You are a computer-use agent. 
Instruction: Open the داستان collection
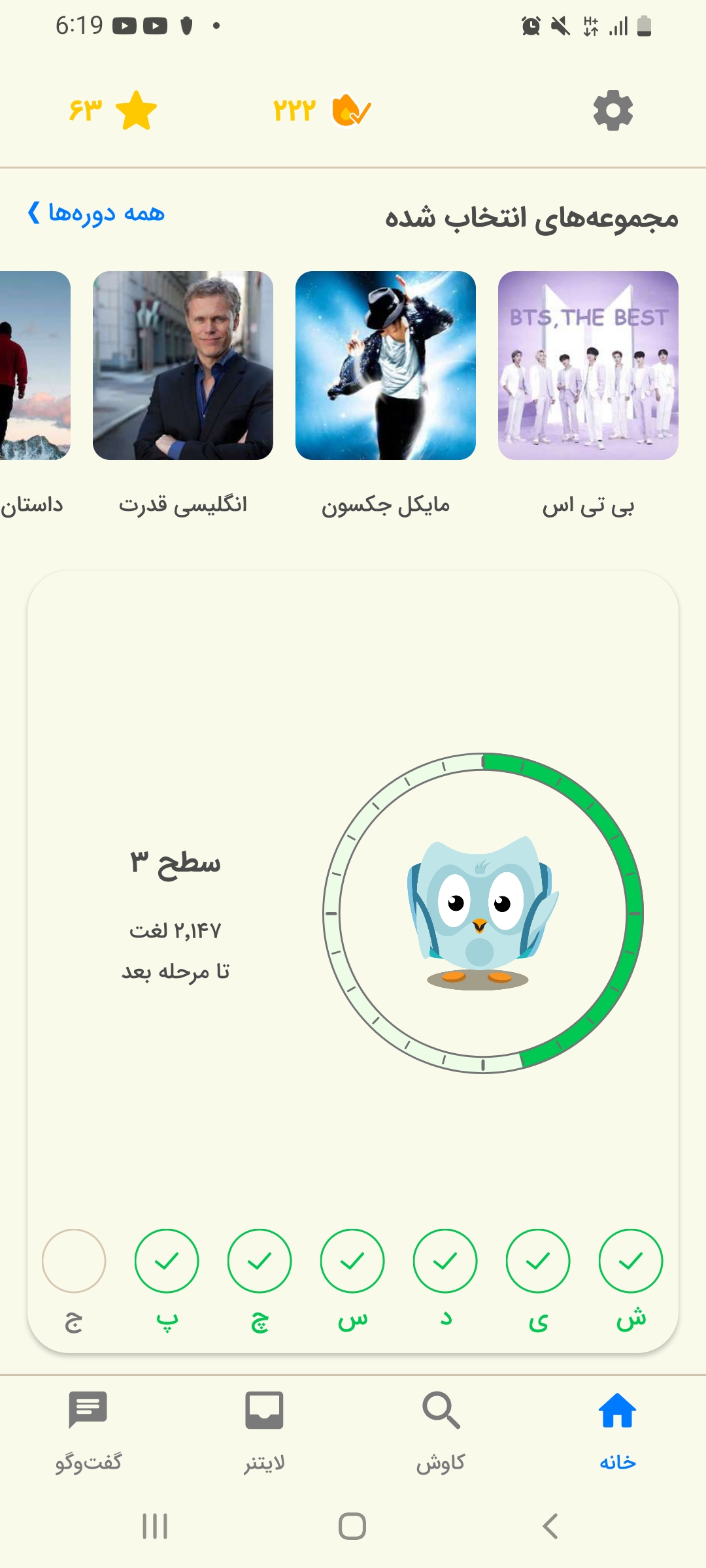(x=34, y=366)
